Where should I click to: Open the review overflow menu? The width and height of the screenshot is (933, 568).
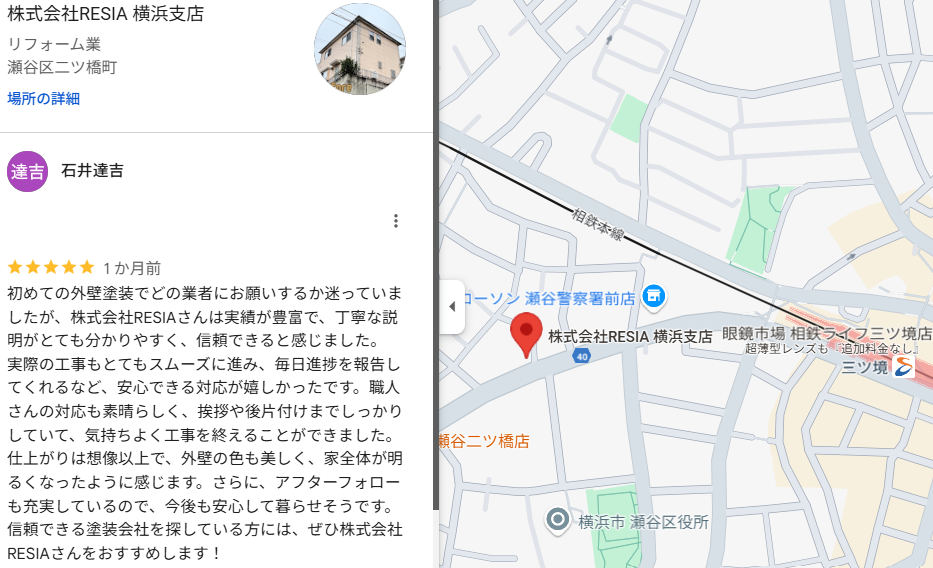click(396, 221)
